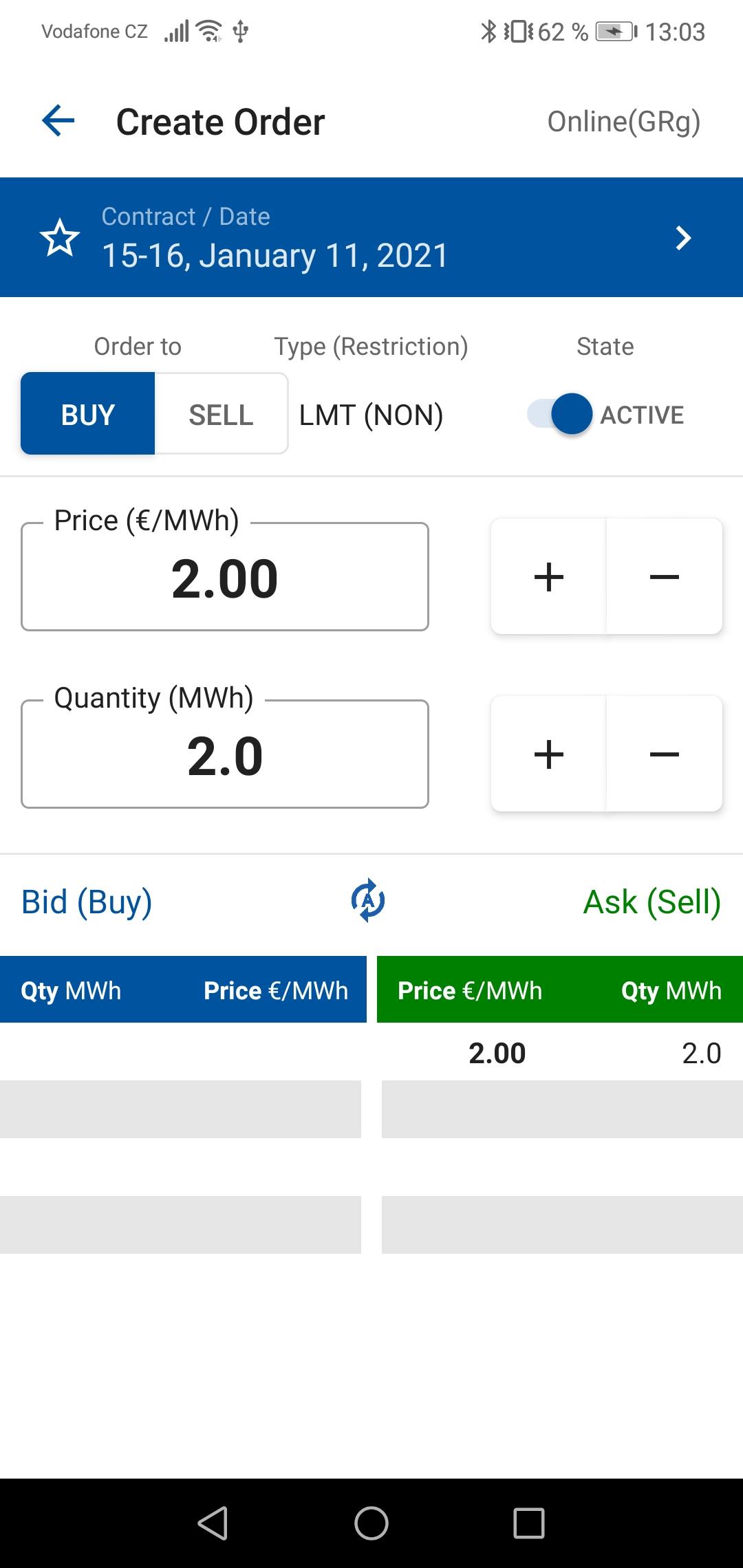The image size is (743, 1568).
Task: Decrease the price with the minus button
Action: 665,576
